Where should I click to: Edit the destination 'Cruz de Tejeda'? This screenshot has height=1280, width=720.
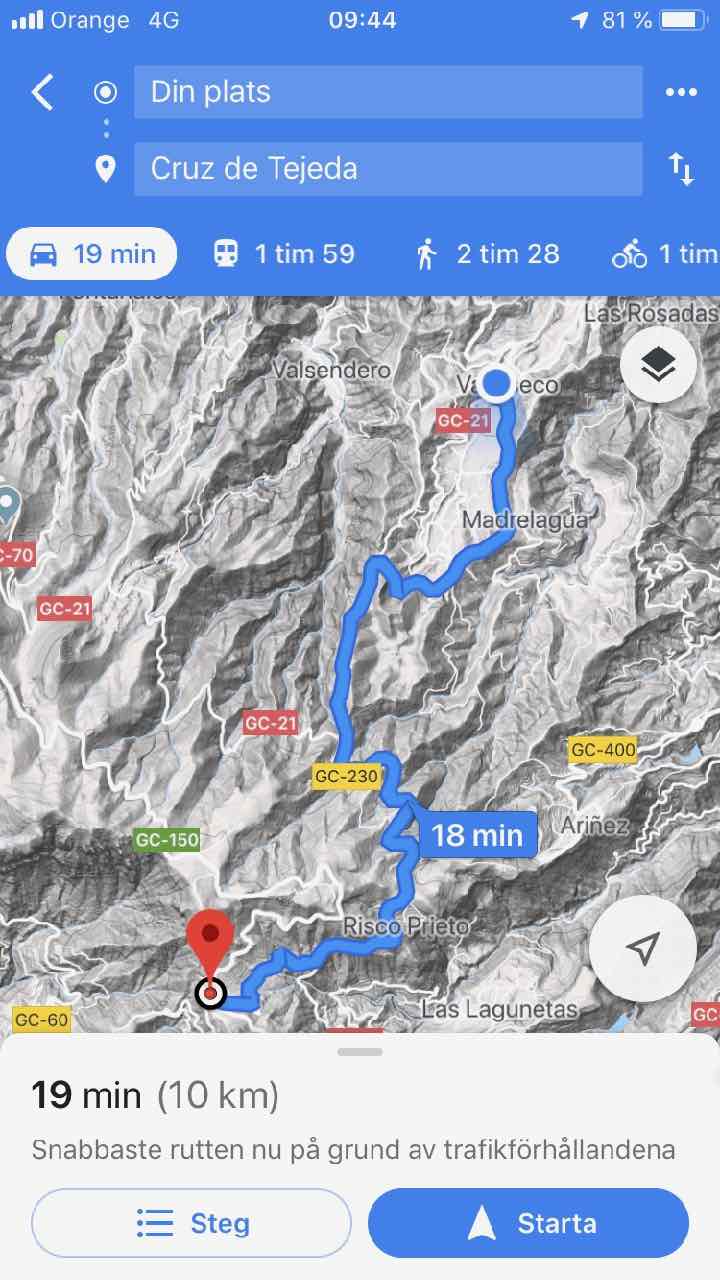tap(388, 168)
